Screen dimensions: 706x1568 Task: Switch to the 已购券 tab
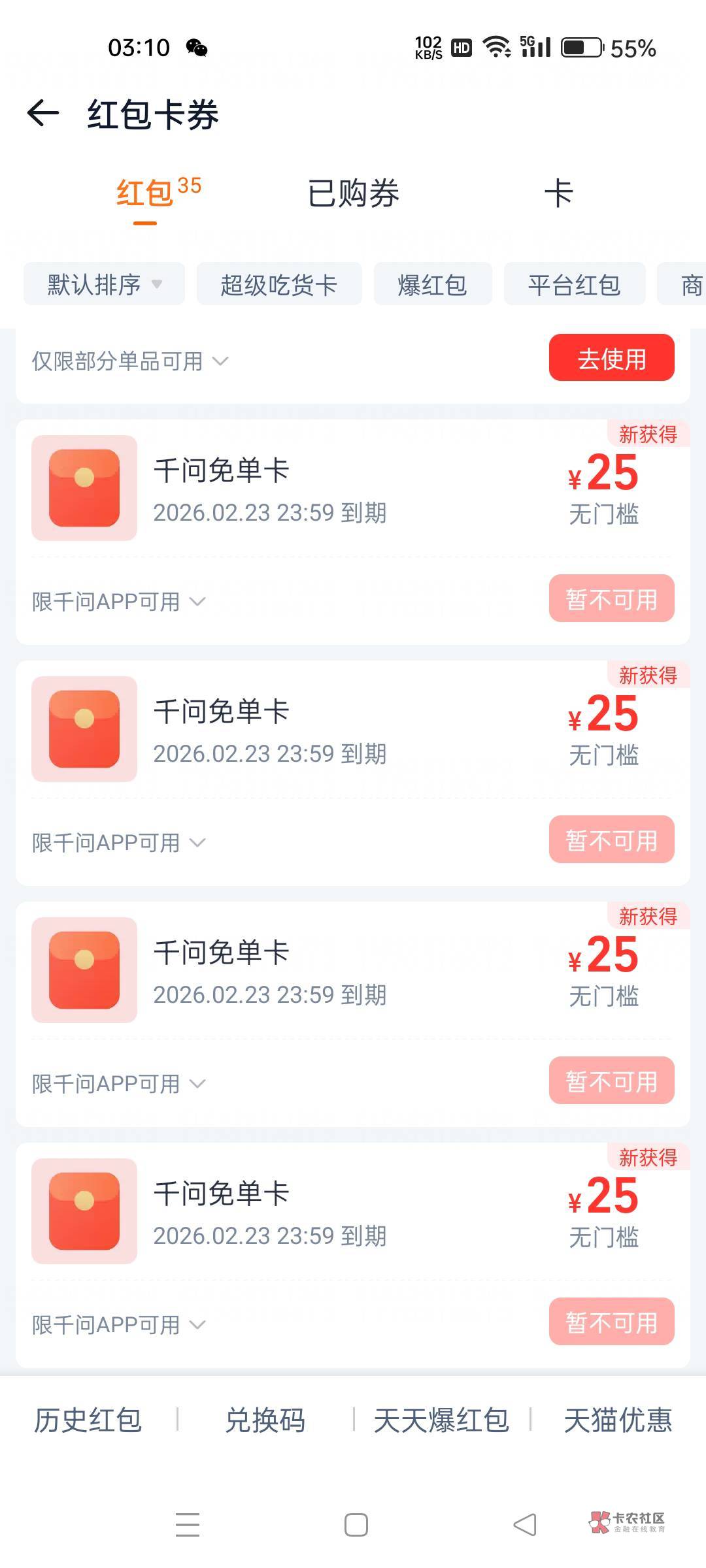click(353, 193)
